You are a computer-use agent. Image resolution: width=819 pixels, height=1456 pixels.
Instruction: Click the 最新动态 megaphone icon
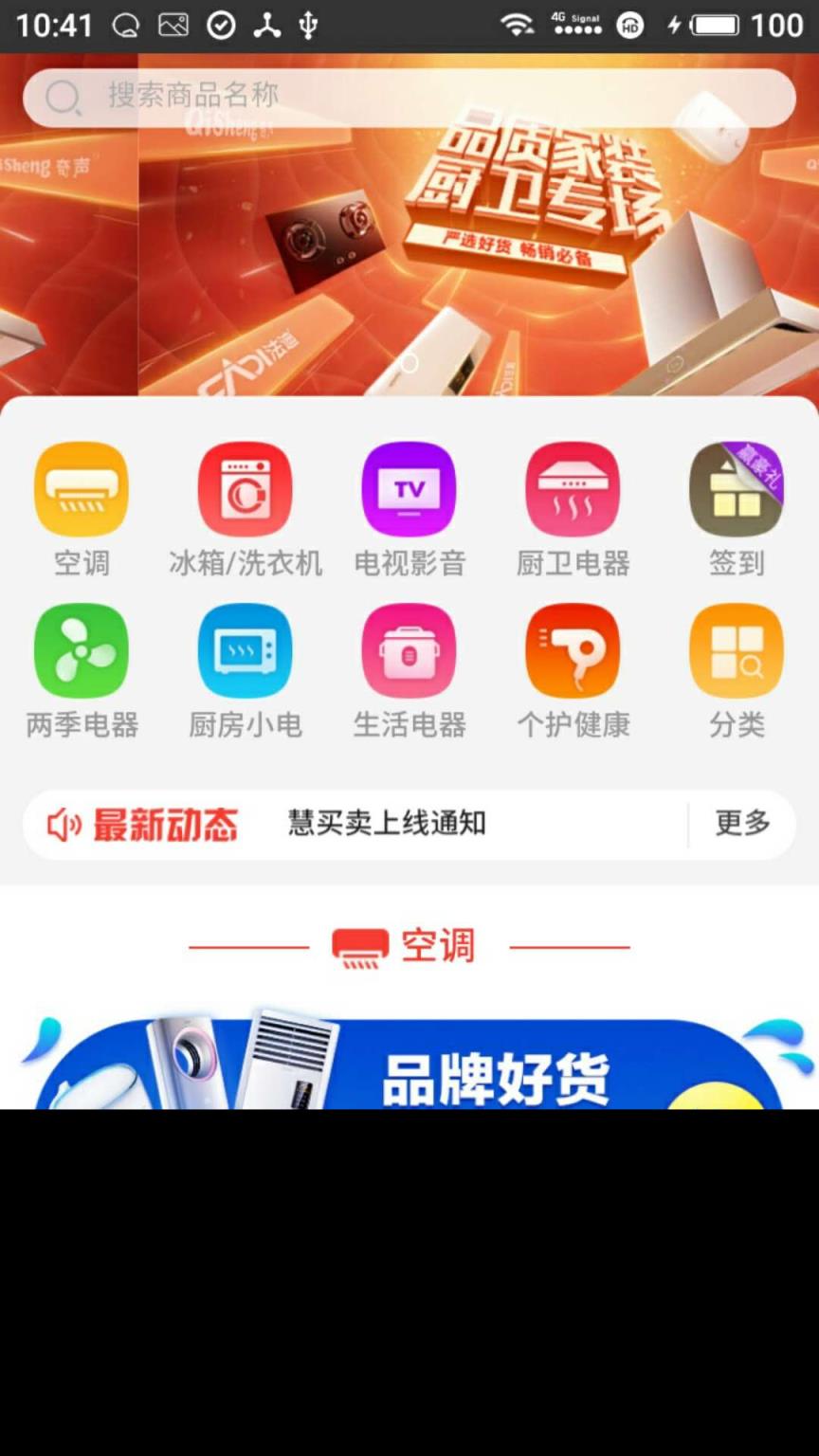[64, 824]
